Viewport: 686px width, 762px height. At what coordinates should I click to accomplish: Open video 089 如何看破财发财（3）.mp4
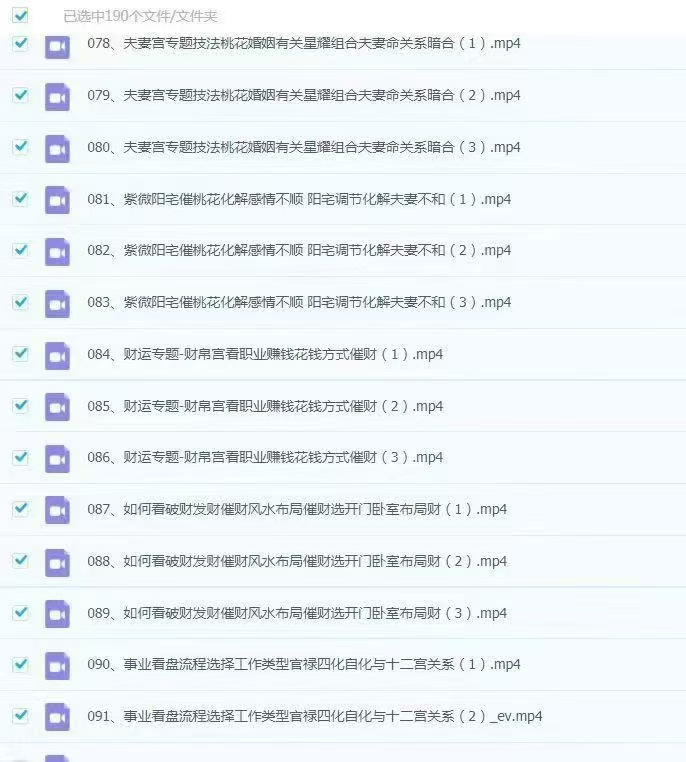tap(296, 613)
